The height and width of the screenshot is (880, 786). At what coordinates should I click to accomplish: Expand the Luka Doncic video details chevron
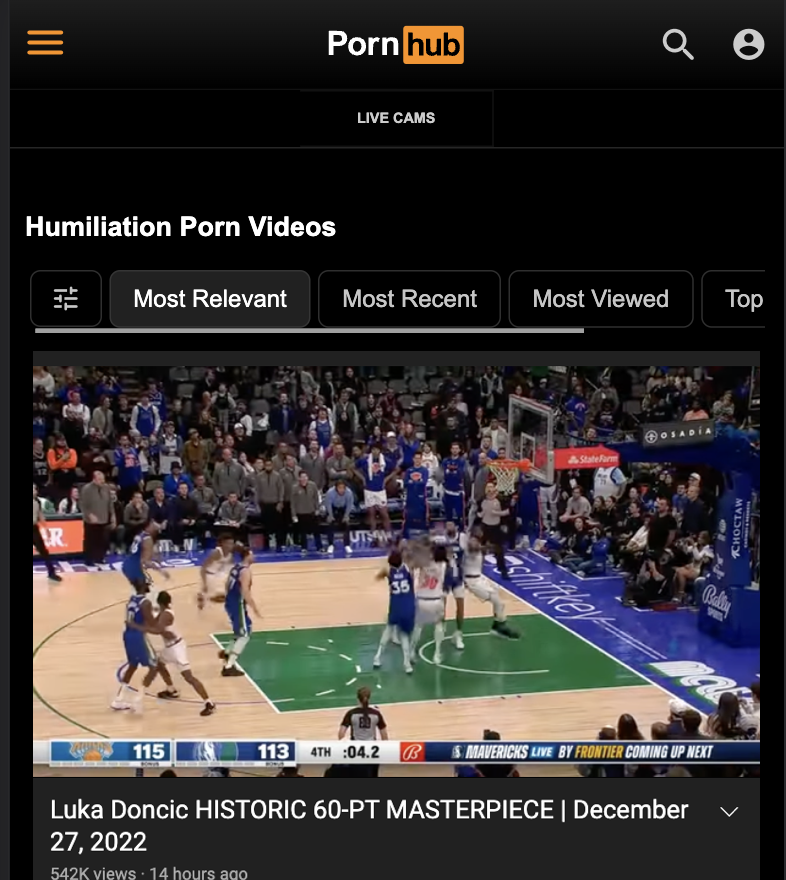(730, 811)
